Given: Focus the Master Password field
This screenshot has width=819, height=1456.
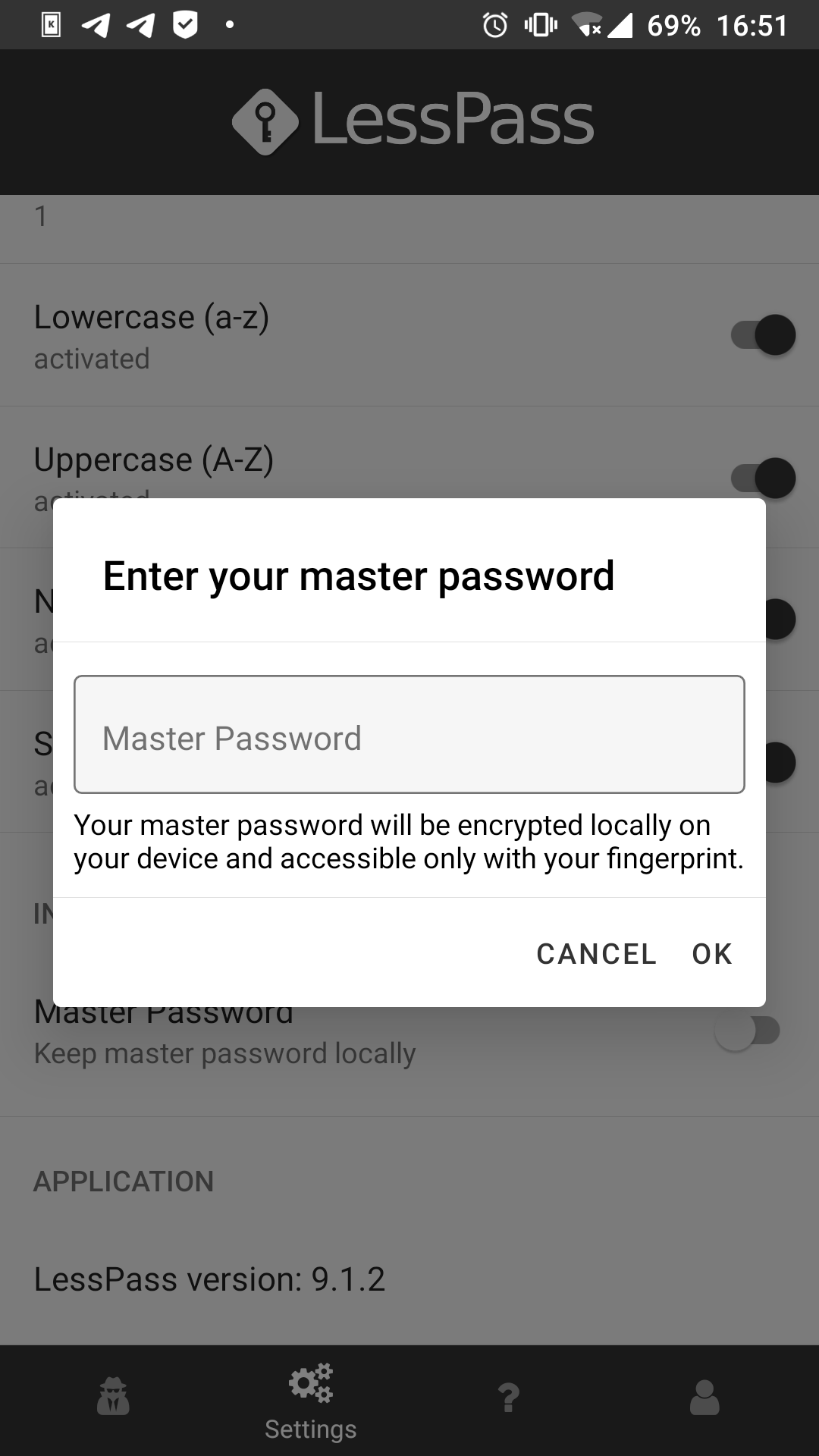Looking at the screenshot, I should [x=409, y=735].
